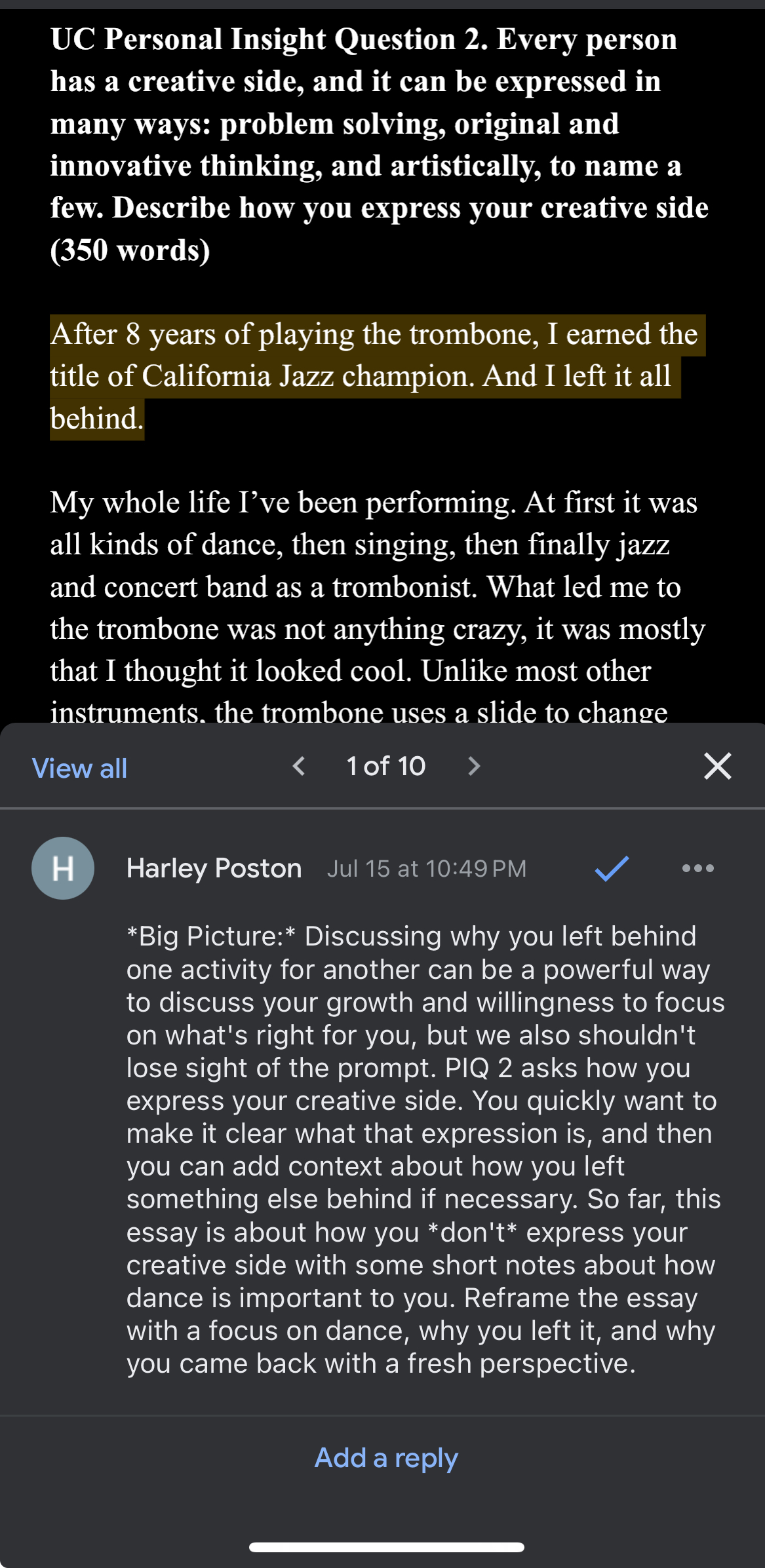Resolve Harley Poston's comment with the checkmark
Screen dimensions: 765x1568
click(612, 869)
